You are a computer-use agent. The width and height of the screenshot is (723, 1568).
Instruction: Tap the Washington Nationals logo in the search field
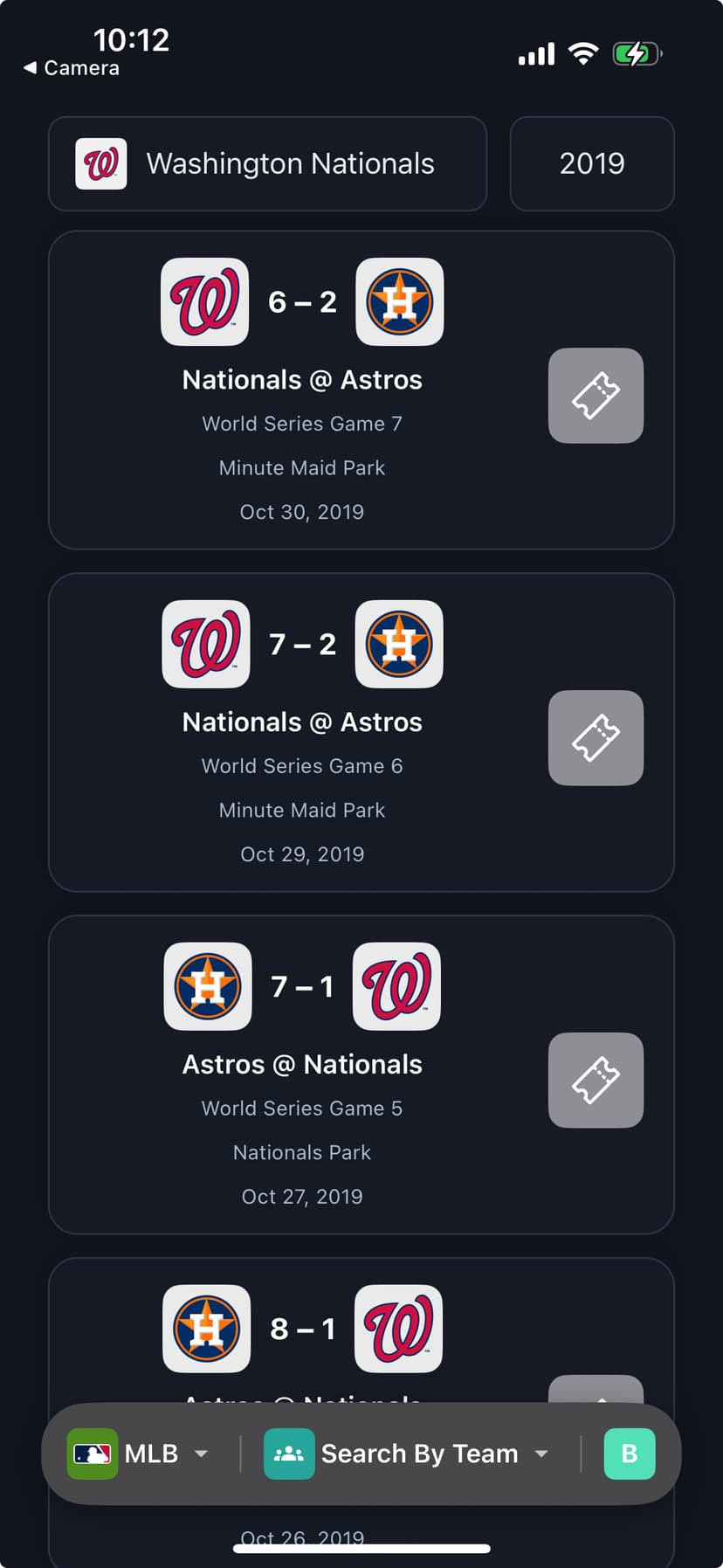click(x=100, y=163)
